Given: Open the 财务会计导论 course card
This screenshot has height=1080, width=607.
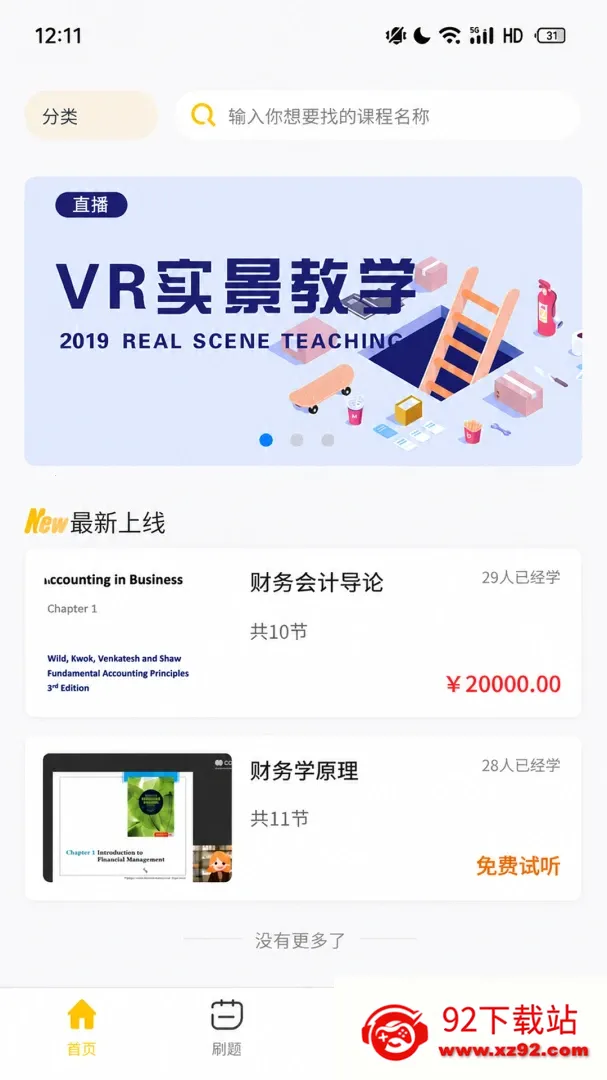Looking at the screenshot, I should pyautogui.click(x=303, y=632).
